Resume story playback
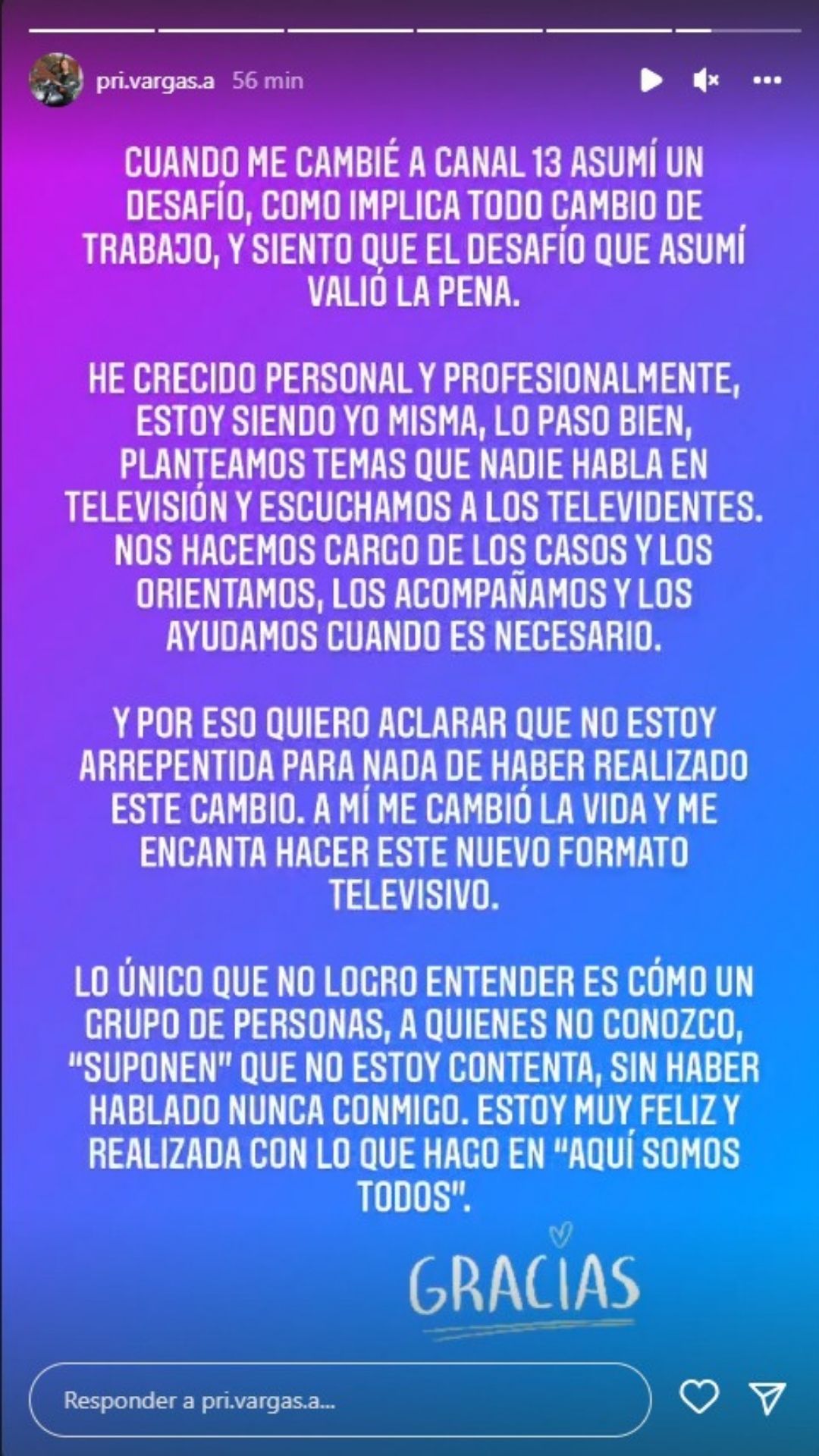The height and width of the screenshot is (1456, 819). coord(651,80)
